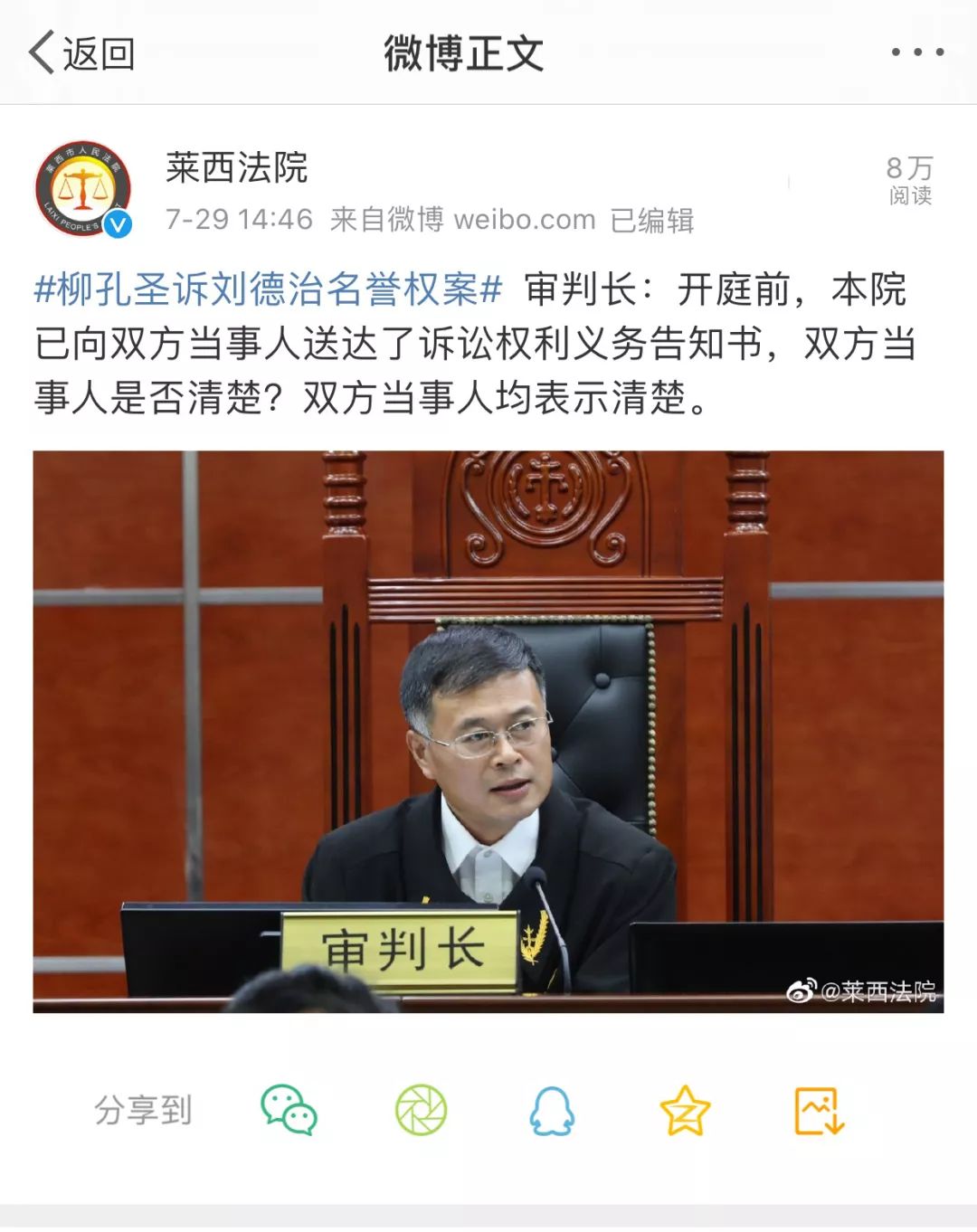Open the three-dot overflow menu
977x1232 pixels.
pos(917,52)
